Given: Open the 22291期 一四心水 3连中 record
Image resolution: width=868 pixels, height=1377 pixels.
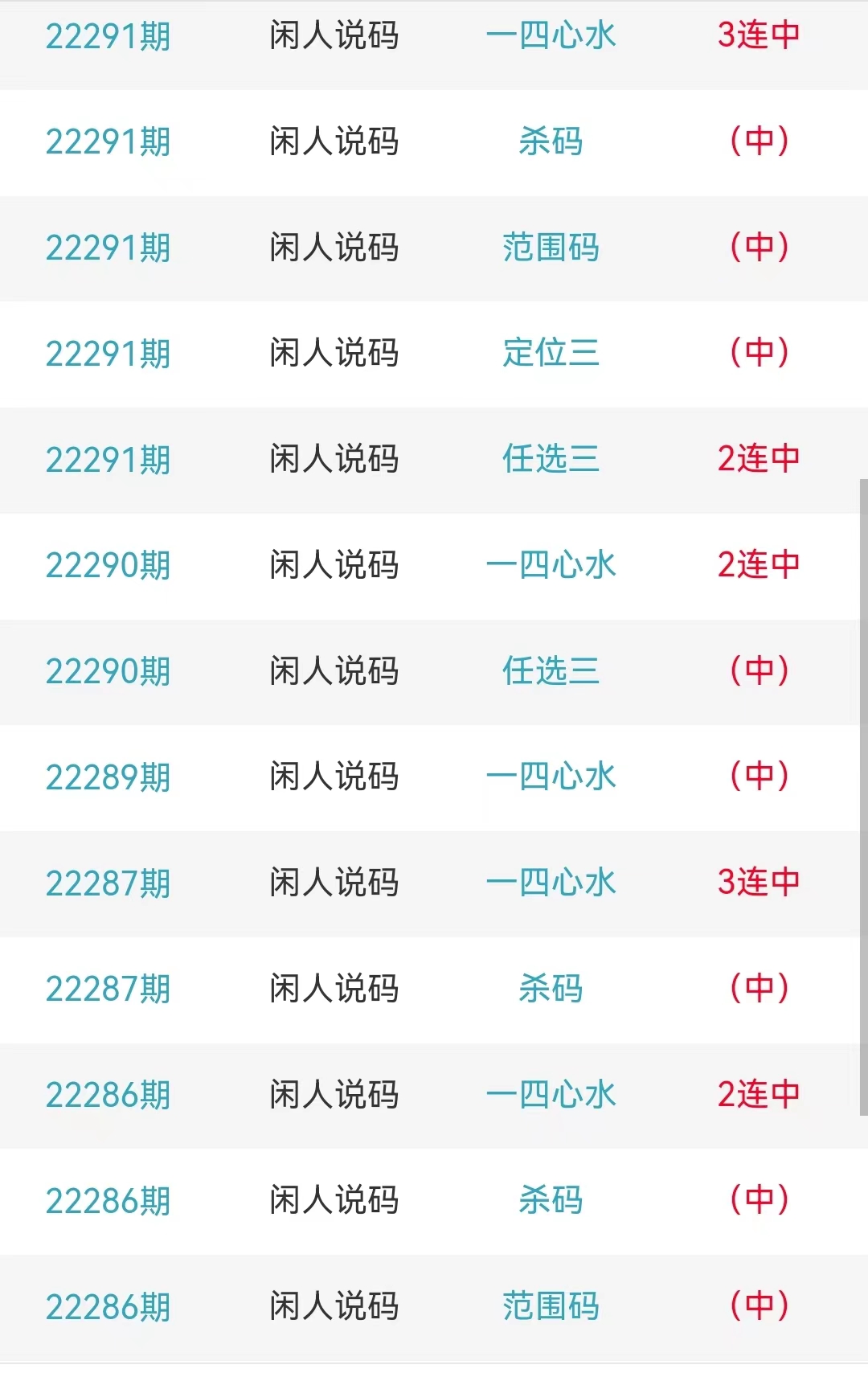Looking at the screenshot, I should tap(551, 35).
